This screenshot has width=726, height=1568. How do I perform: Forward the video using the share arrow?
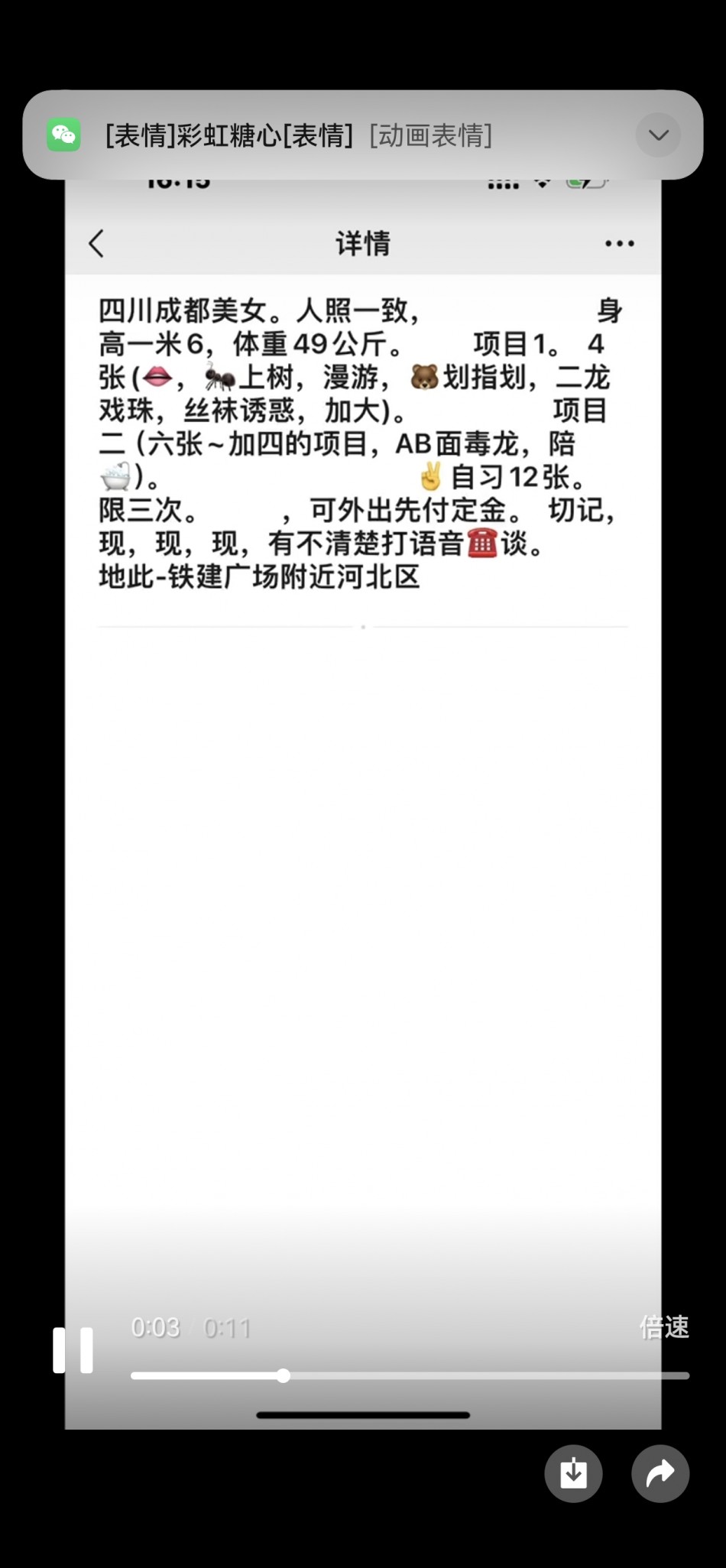click(660, 1473)
